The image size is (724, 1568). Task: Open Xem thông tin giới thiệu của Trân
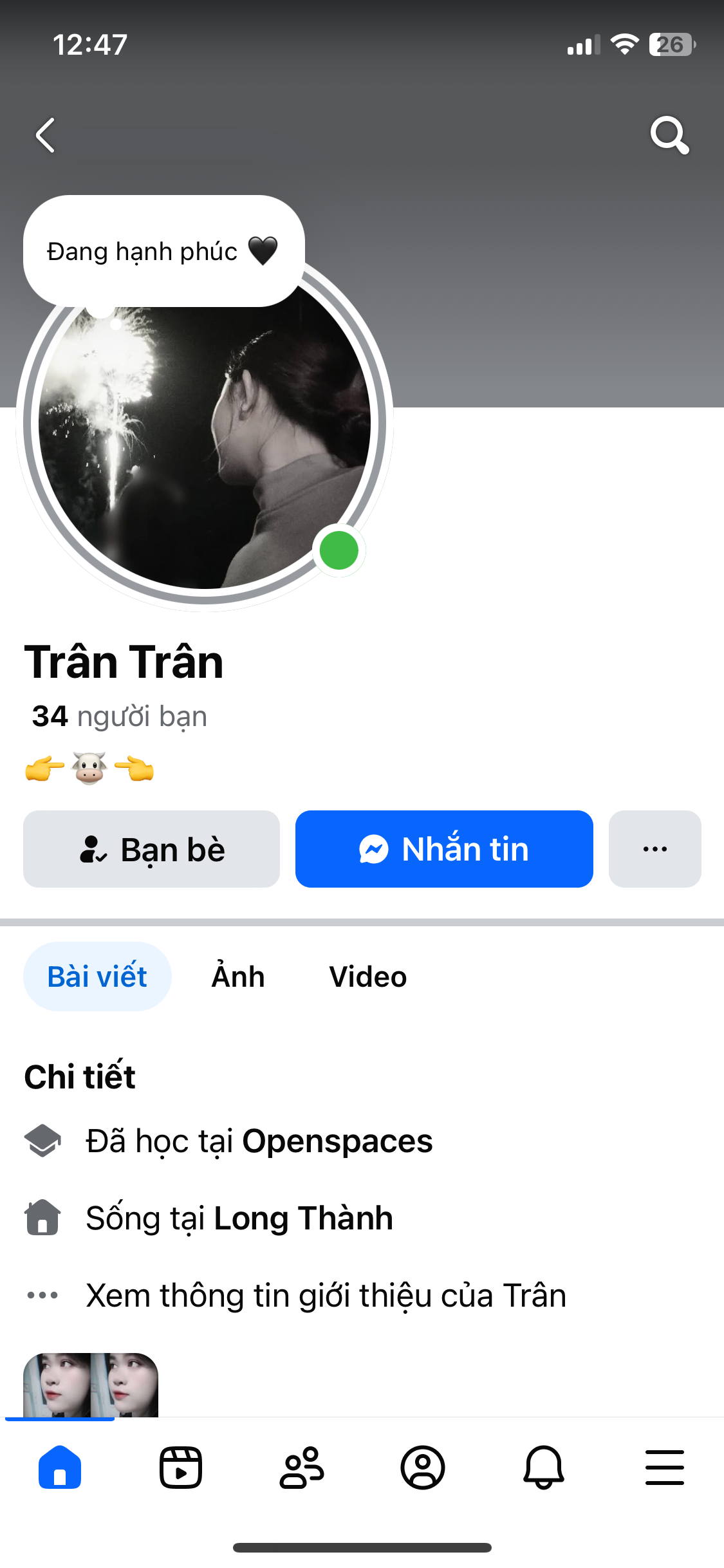[326, 1295]
